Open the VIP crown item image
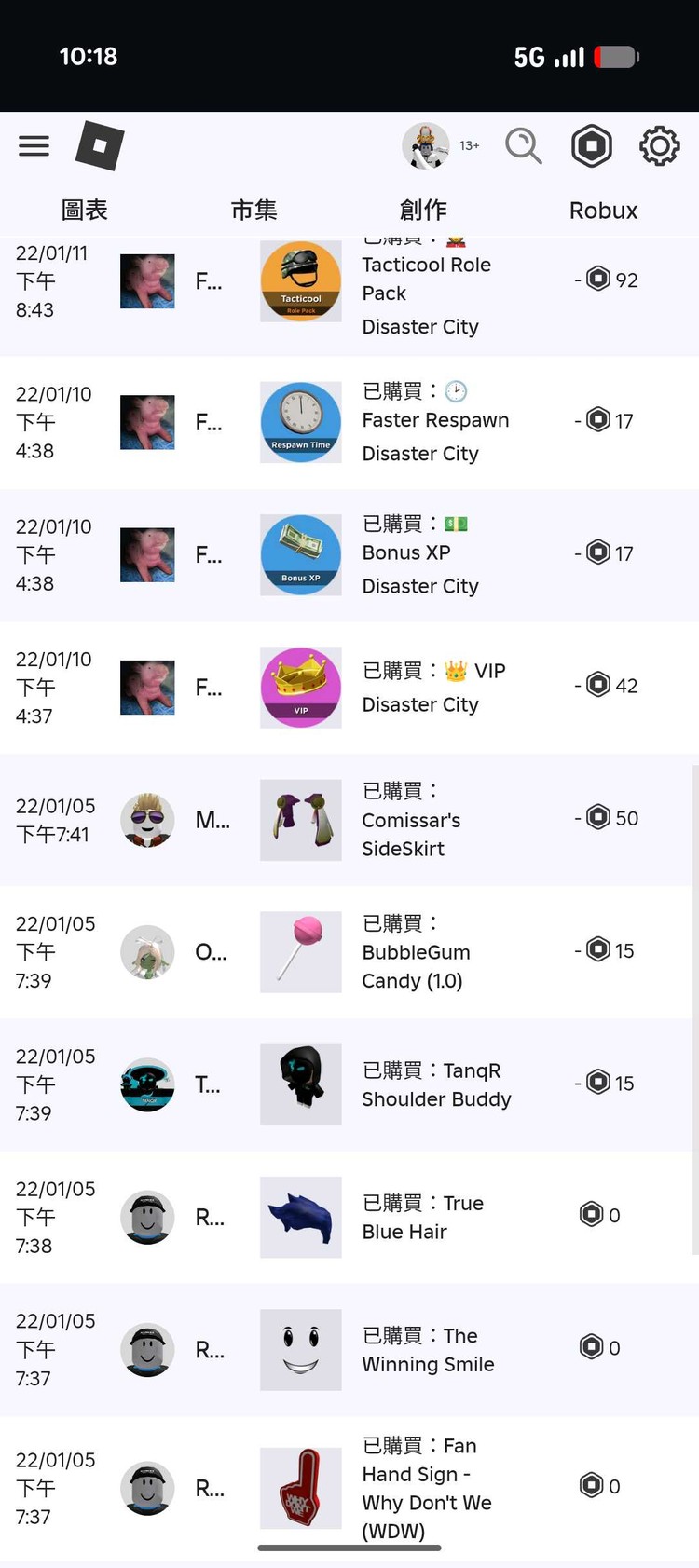699x1568 pixels. pyautogui.click(x=300, y=688)
